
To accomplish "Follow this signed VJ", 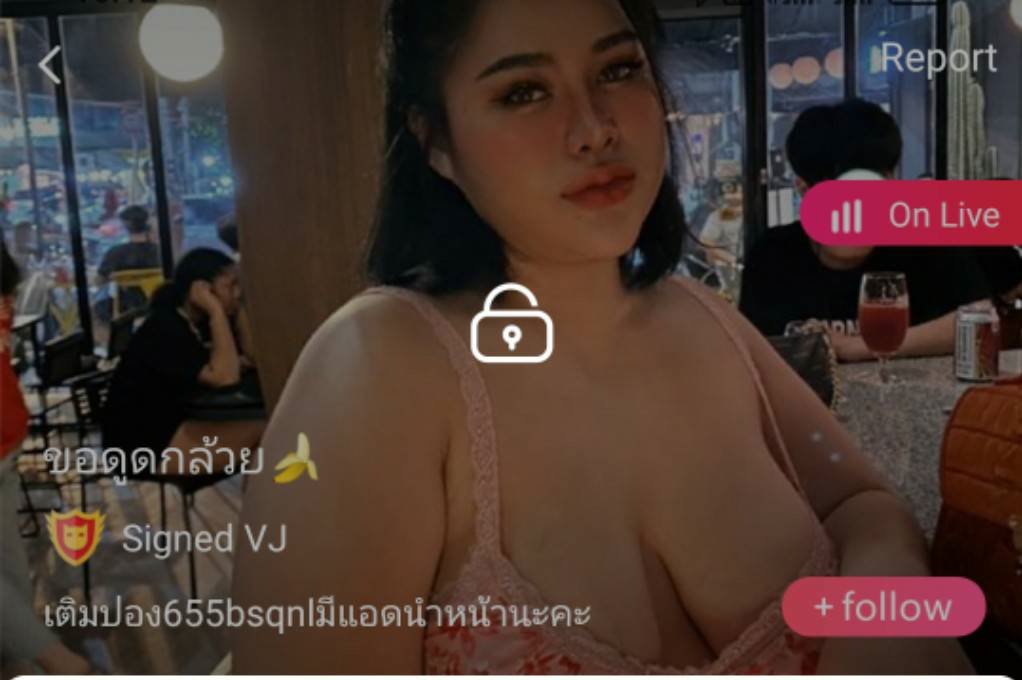I will click(x=883, y=607).
